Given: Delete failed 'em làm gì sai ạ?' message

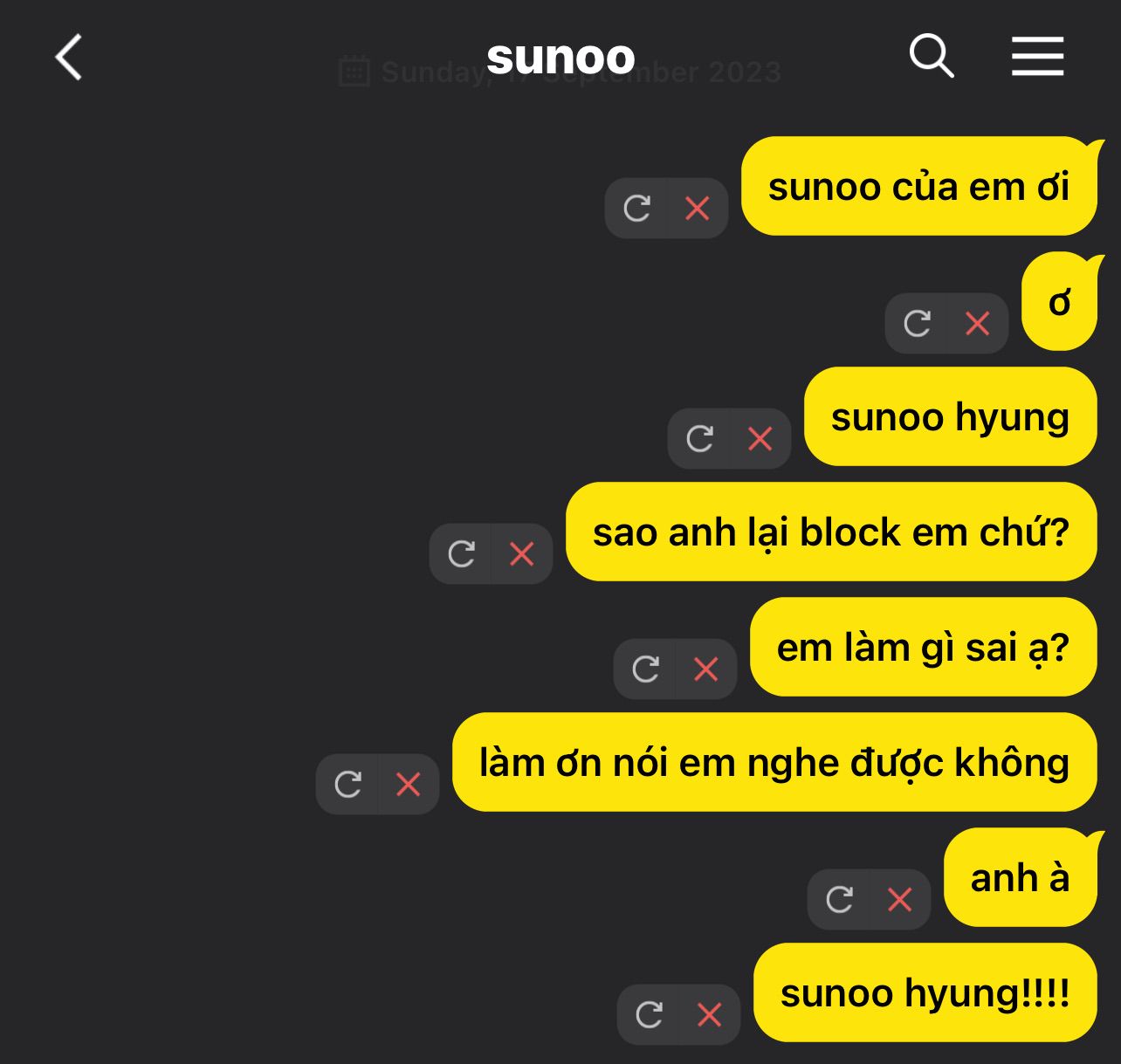Looking at the screenshot, I should tap(705, 669).
